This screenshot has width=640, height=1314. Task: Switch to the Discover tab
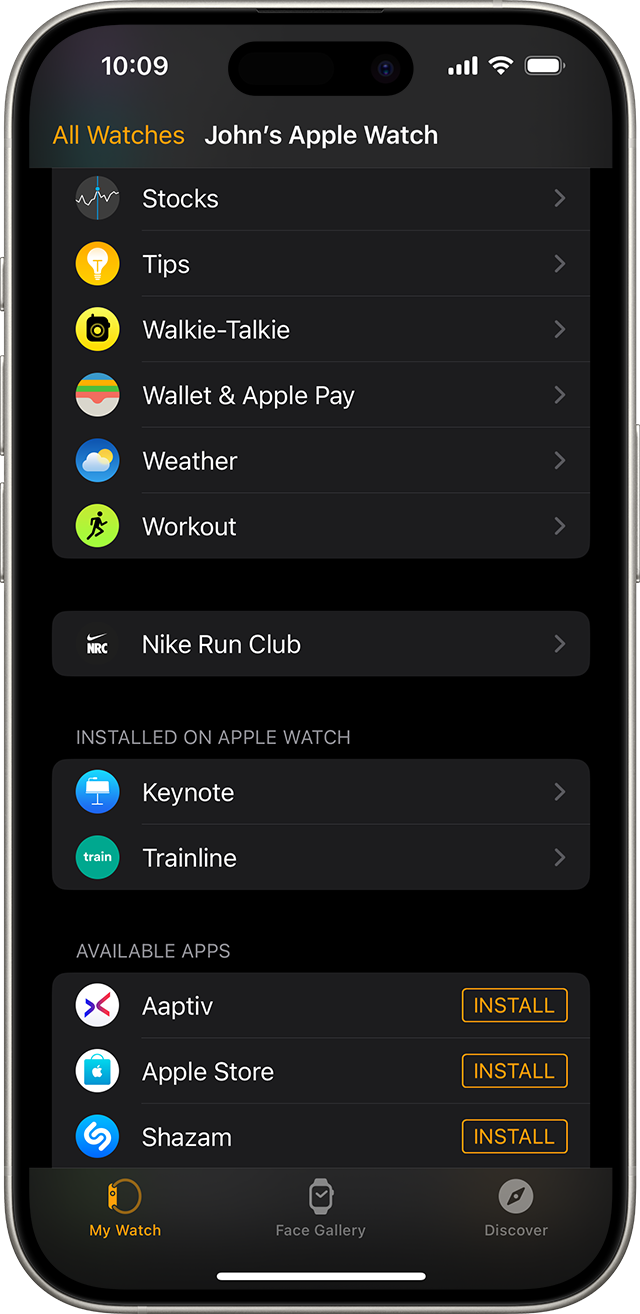click(x=516, y=1208)
